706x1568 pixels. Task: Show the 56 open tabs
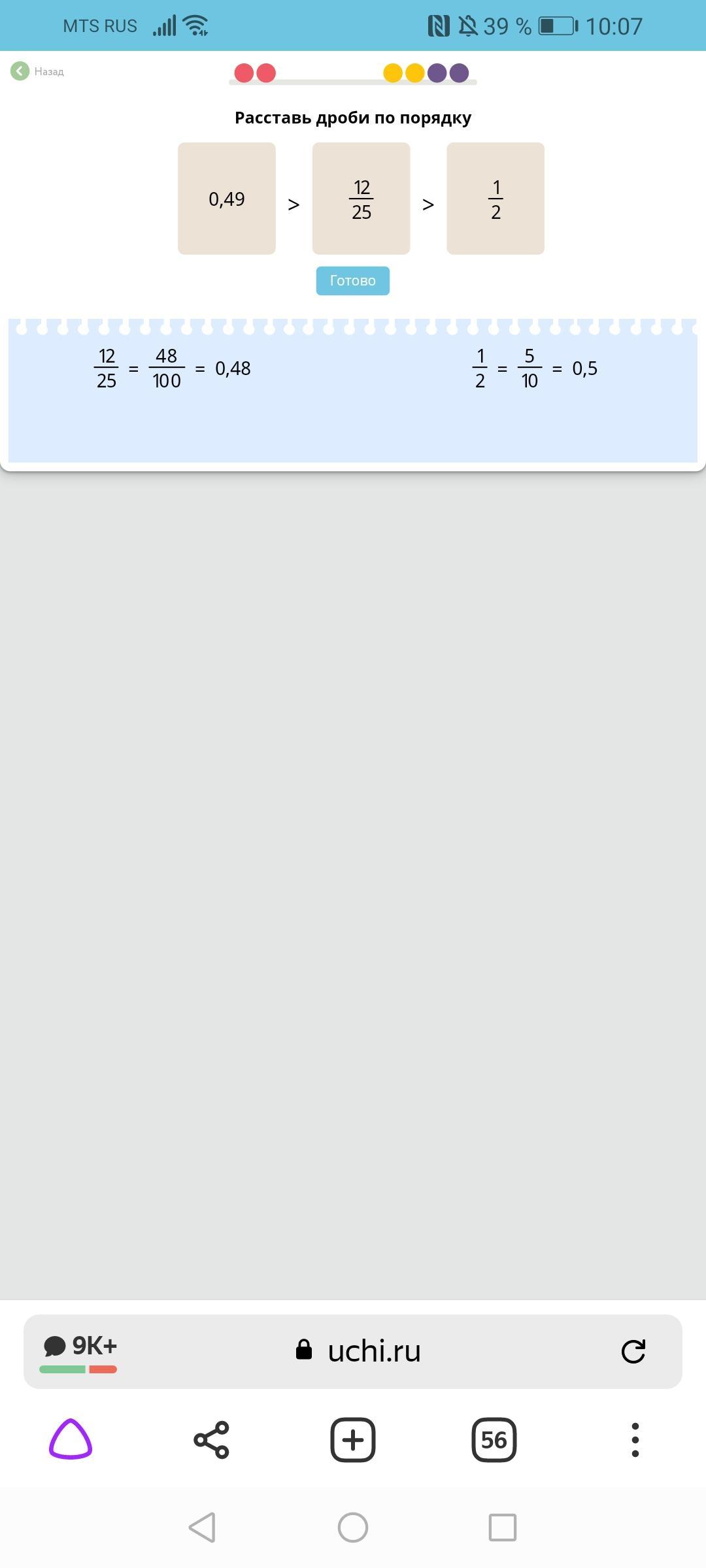point(494,1439)
